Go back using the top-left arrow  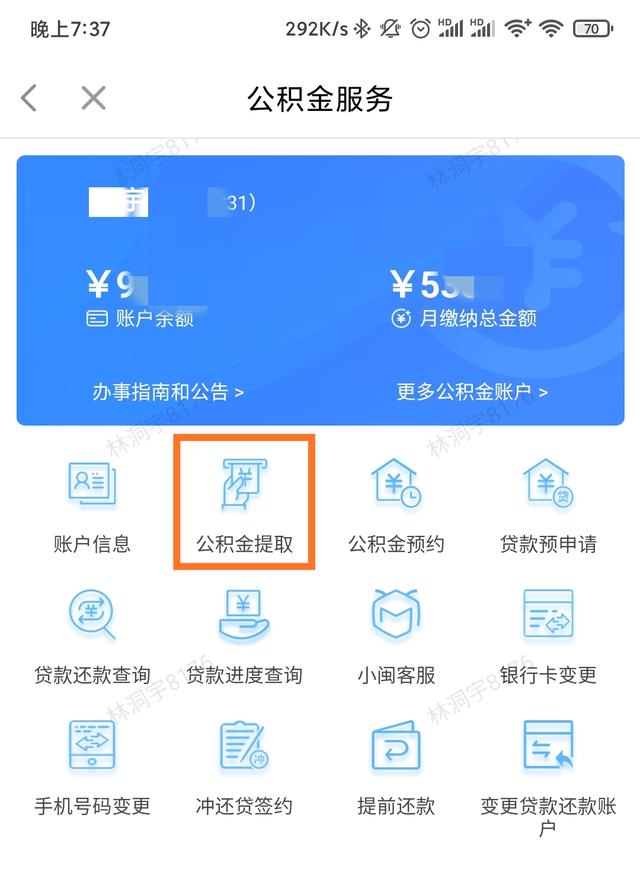[x=29, y=98]
